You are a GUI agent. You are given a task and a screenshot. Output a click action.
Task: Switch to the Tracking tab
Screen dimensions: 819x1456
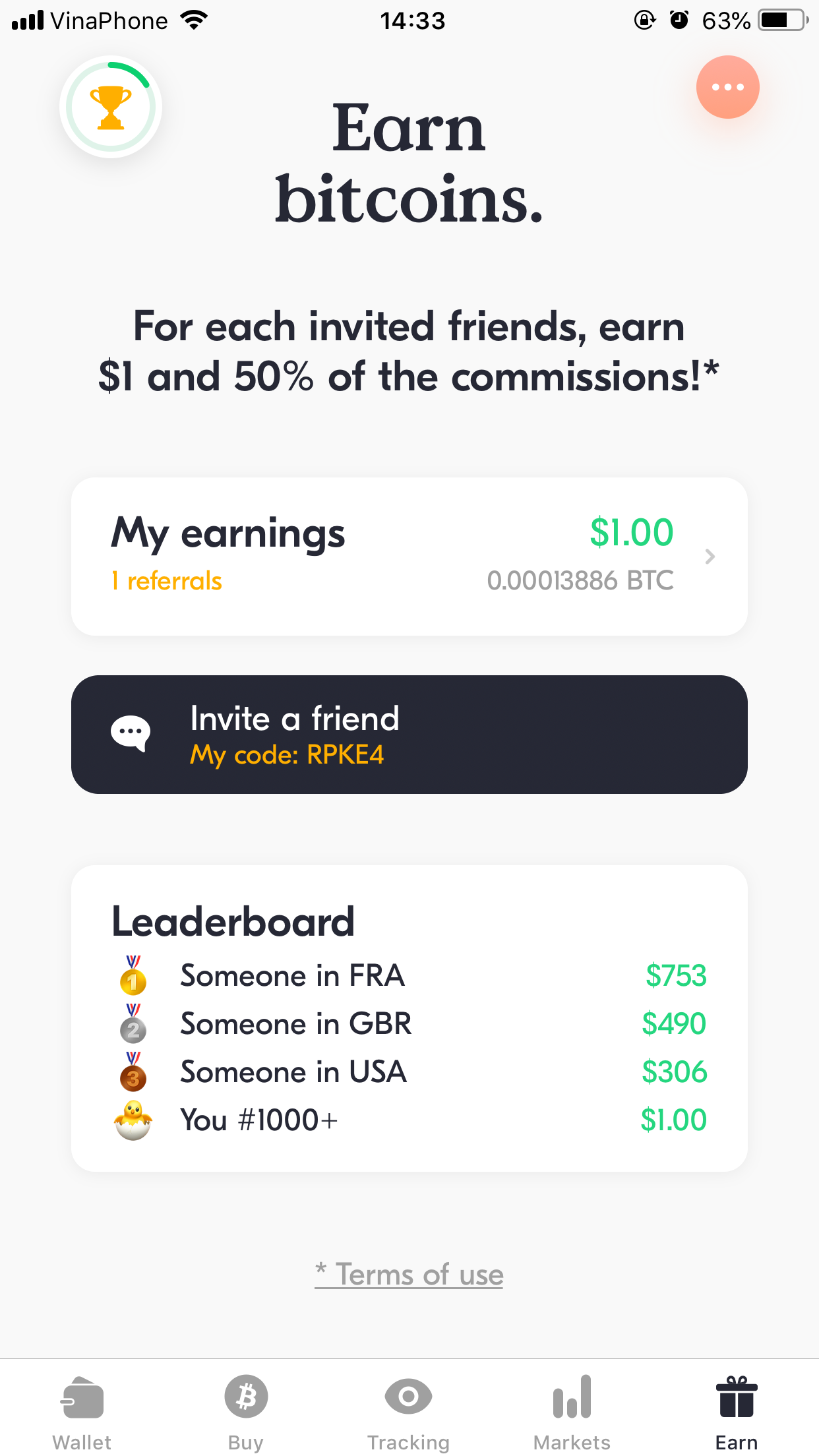pos(409,1412)
